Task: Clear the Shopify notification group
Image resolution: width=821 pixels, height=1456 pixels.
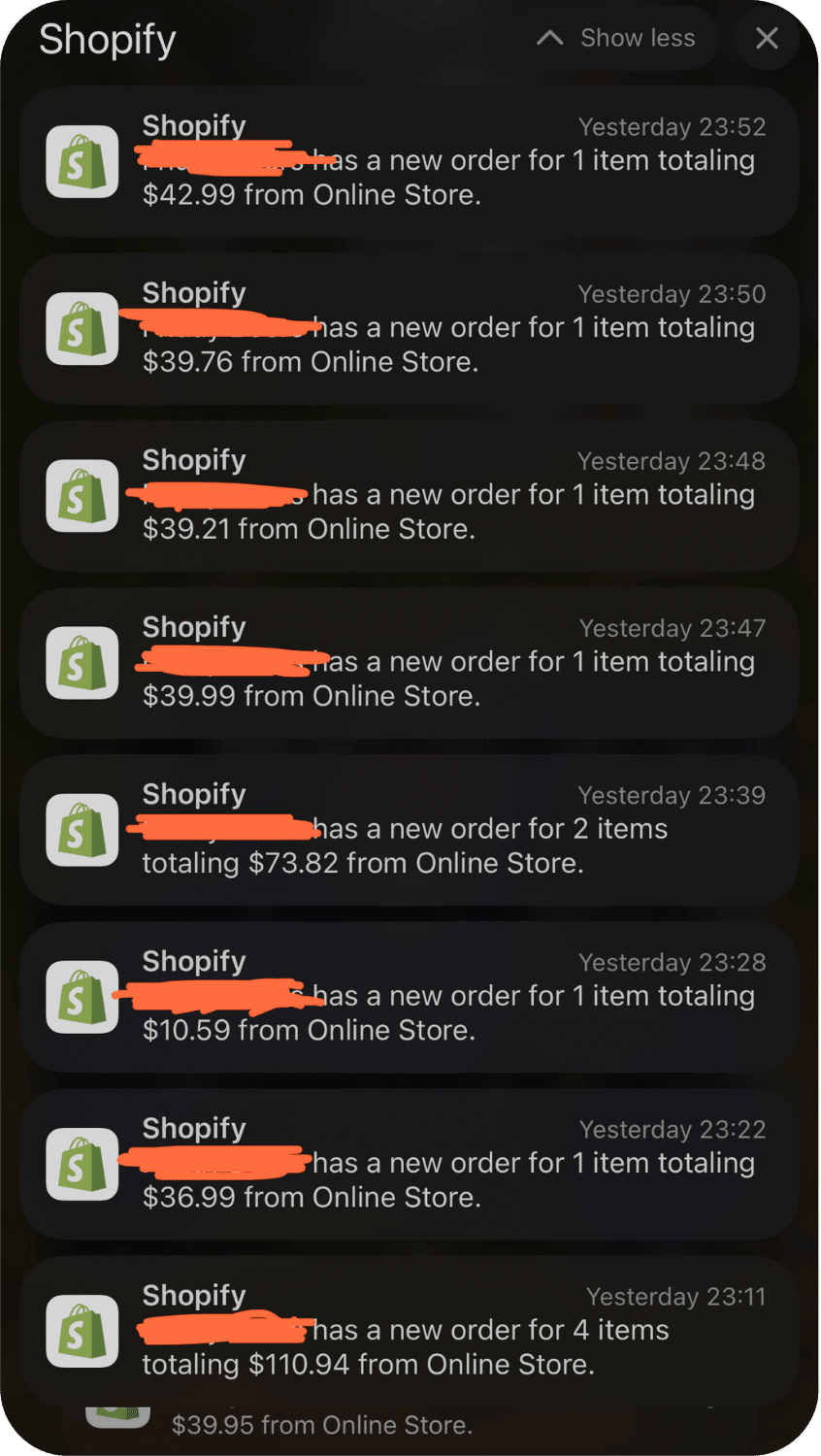Action: 767,39
